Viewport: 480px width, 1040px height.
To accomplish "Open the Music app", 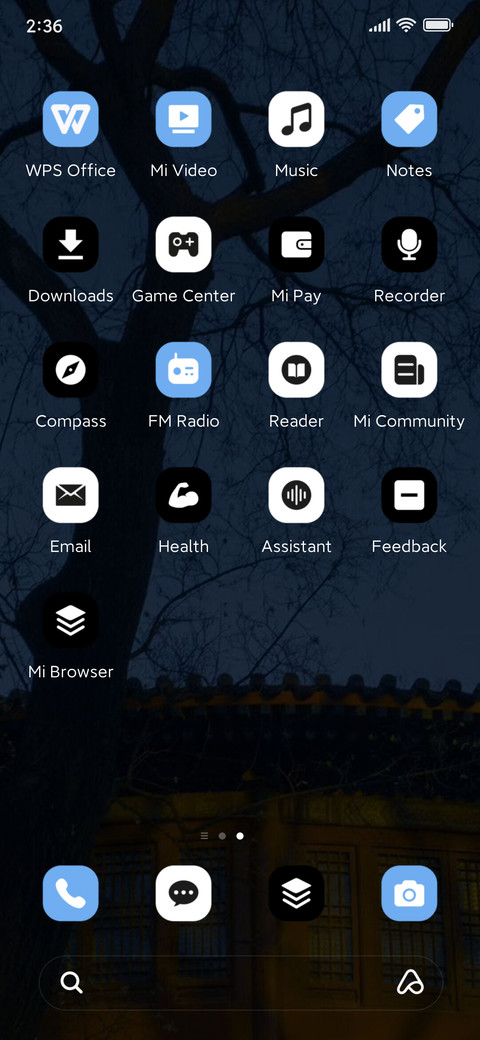I will 296,119.
